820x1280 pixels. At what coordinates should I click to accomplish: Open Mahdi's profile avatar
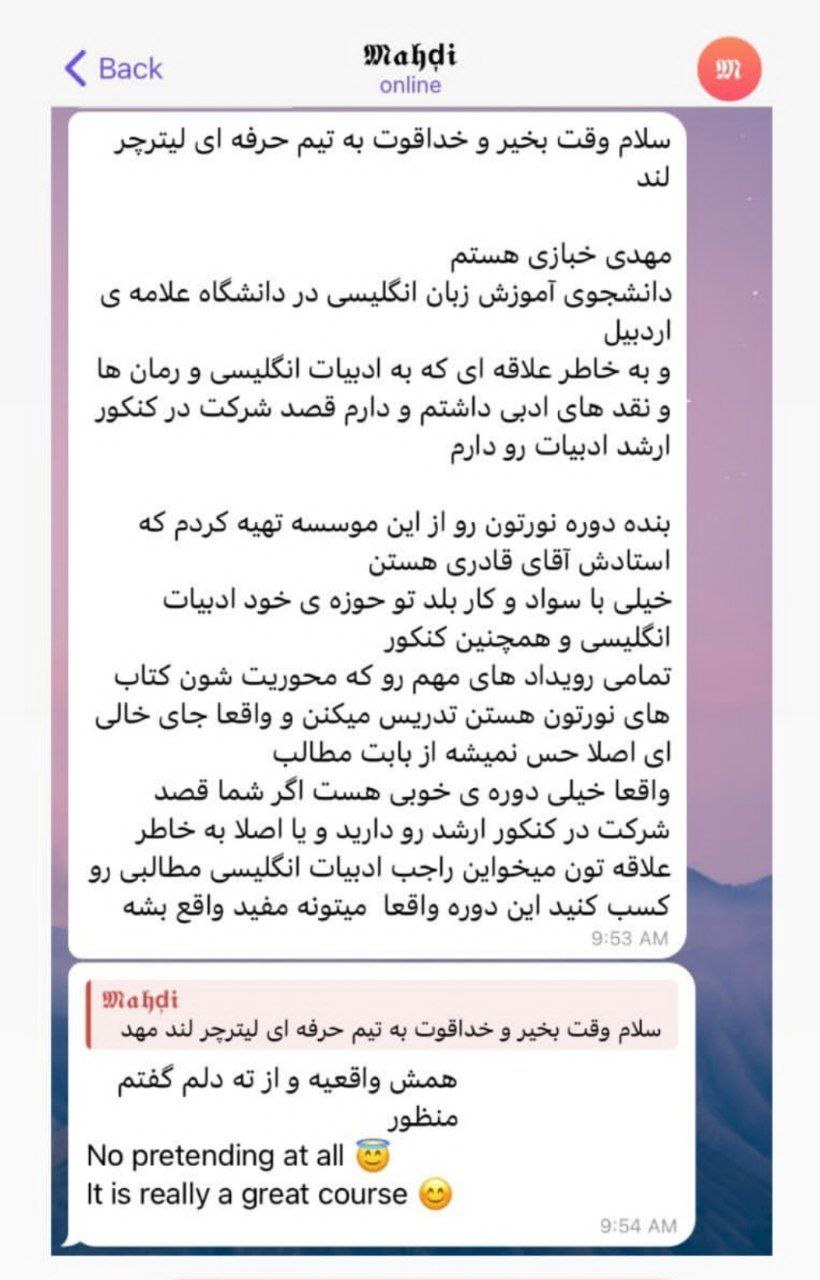pyautogui.click(x=729, y=69)
